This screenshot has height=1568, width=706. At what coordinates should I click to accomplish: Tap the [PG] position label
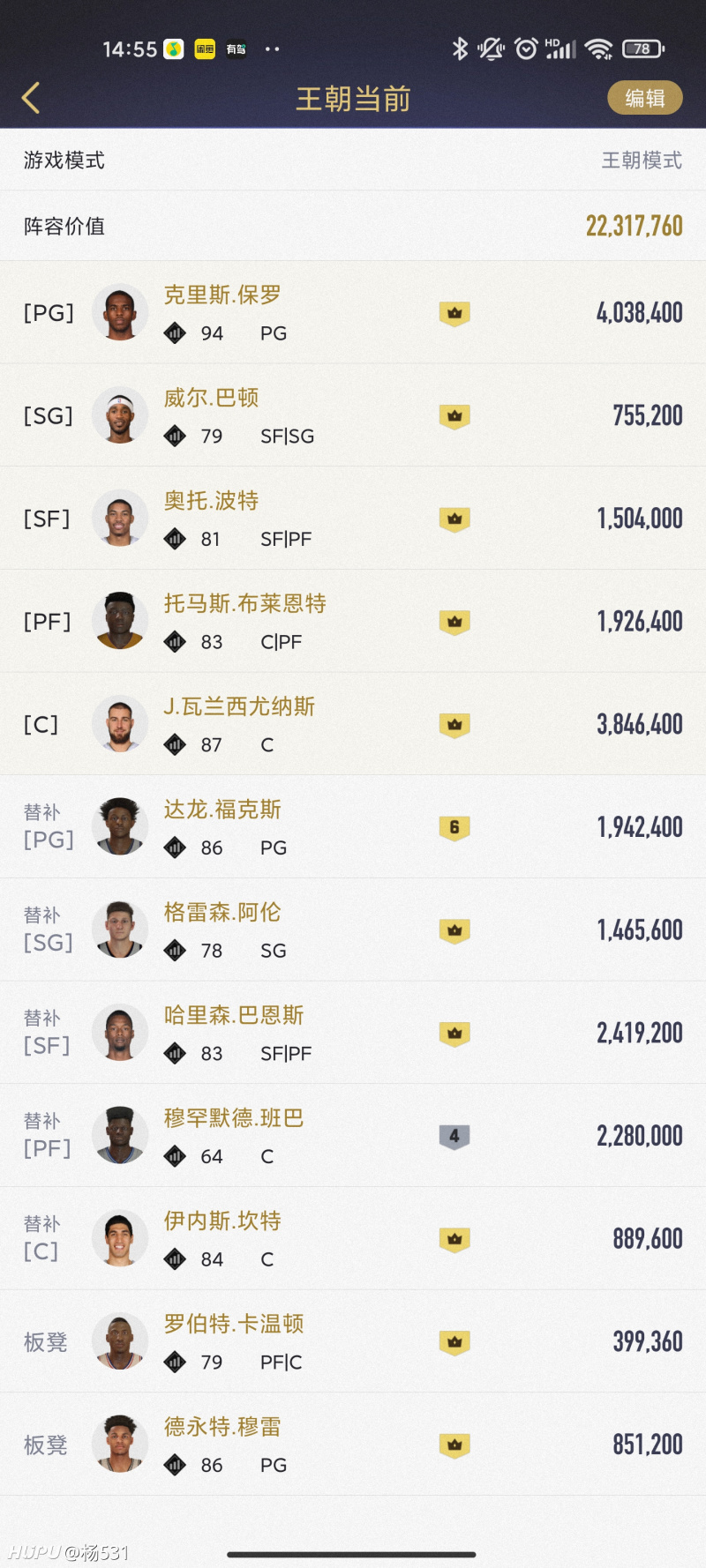pos(47,312)
